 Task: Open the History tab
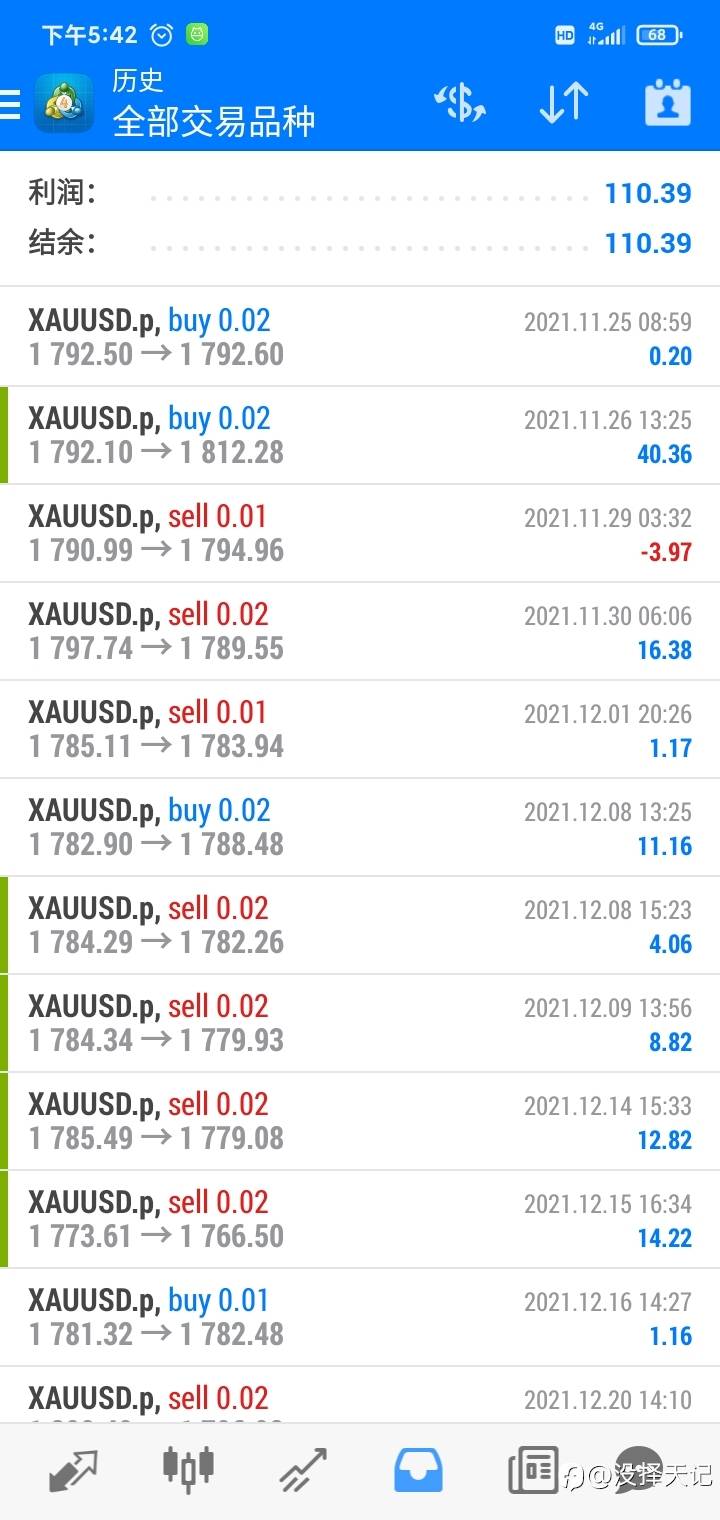click(x=418, y=1469)
